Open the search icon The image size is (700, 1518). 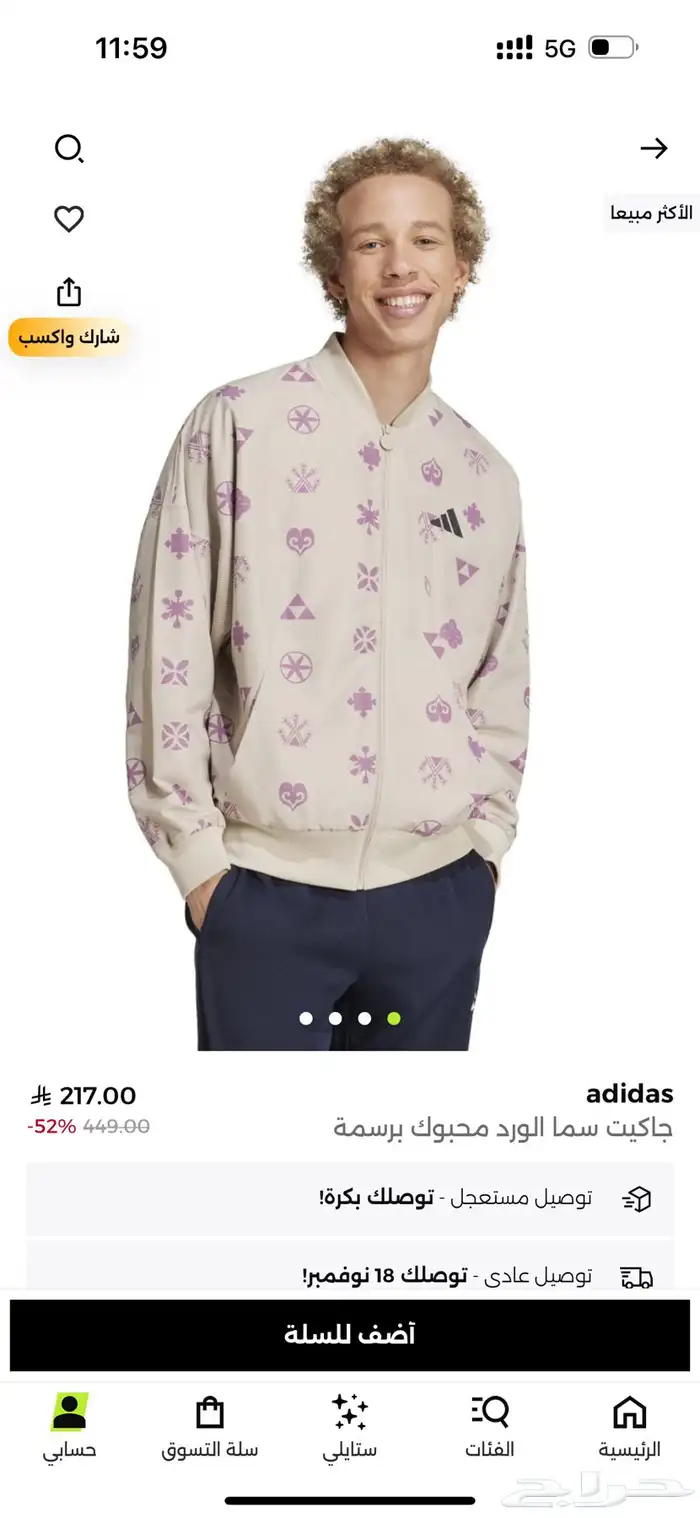pyautogui.click(x=68, y=150)
